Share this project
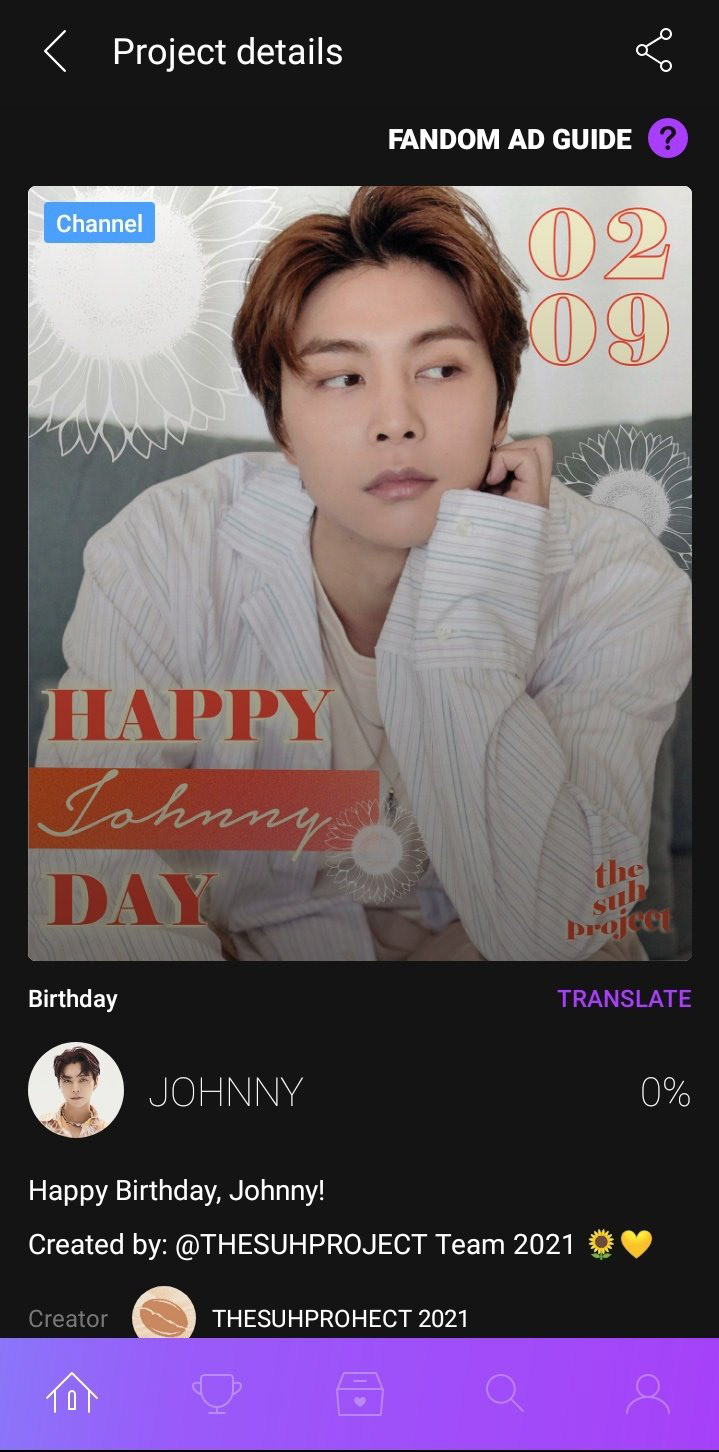 coord(654,51)
